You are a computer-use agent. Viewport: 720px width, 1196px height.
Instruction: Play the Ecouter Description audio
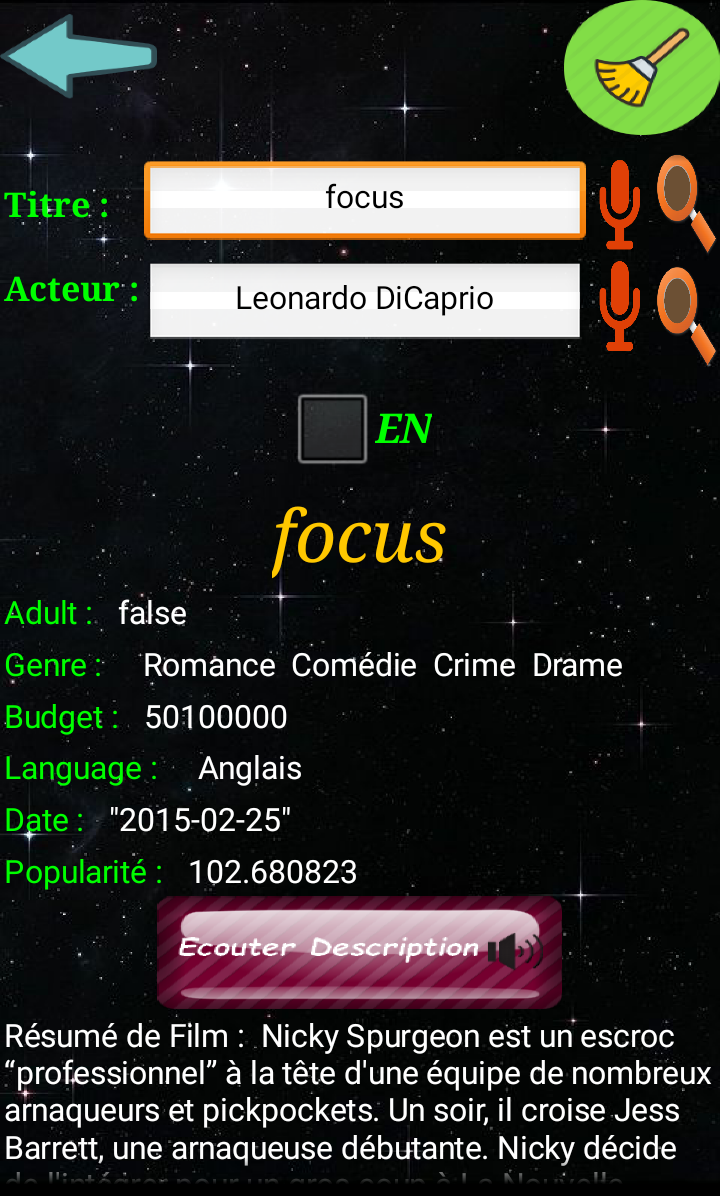coord(359,952)
